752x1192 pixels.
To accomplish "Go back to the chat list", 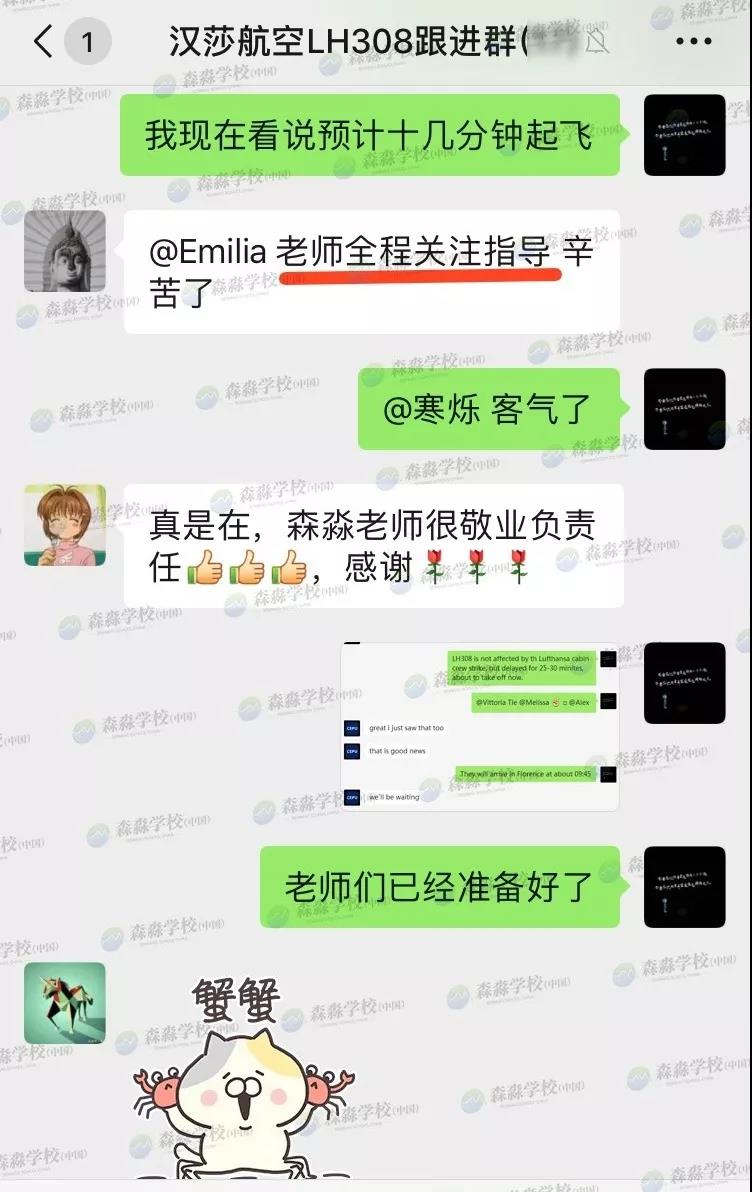I will [44, 42].
